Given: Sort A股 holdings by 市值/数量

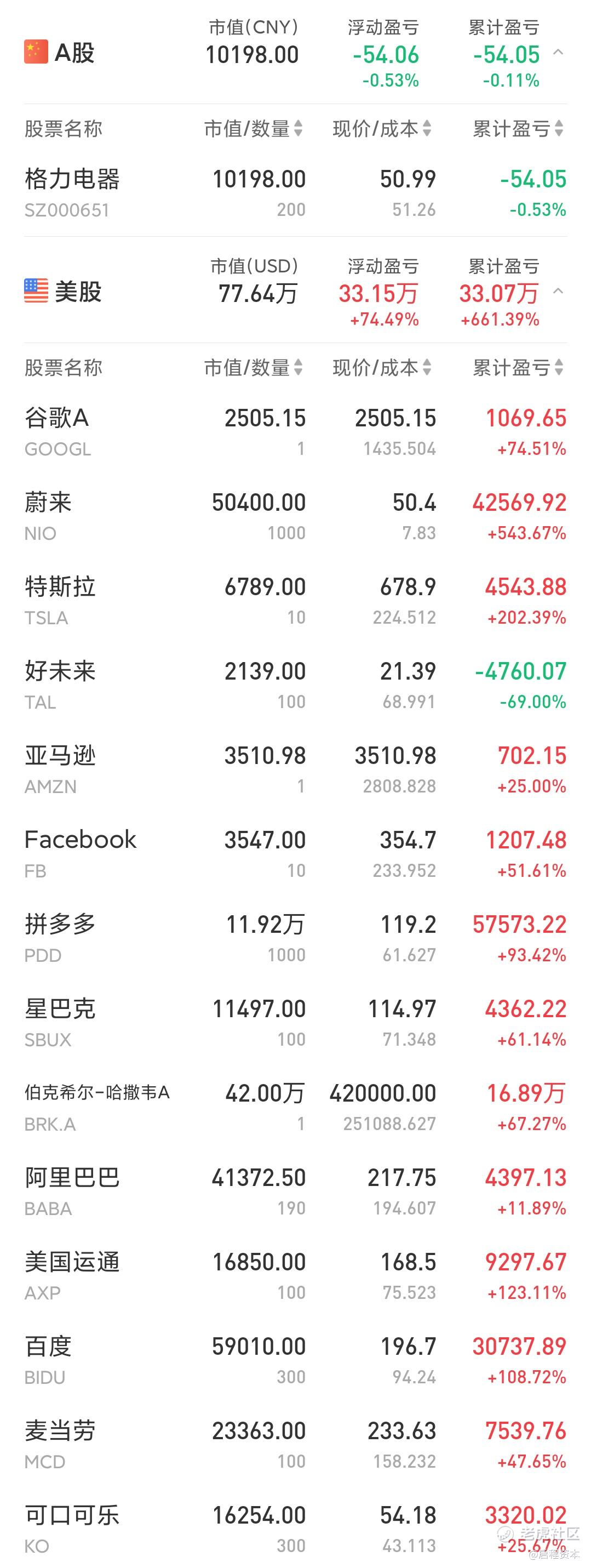Looking at the screenshot, I should 253,129.
